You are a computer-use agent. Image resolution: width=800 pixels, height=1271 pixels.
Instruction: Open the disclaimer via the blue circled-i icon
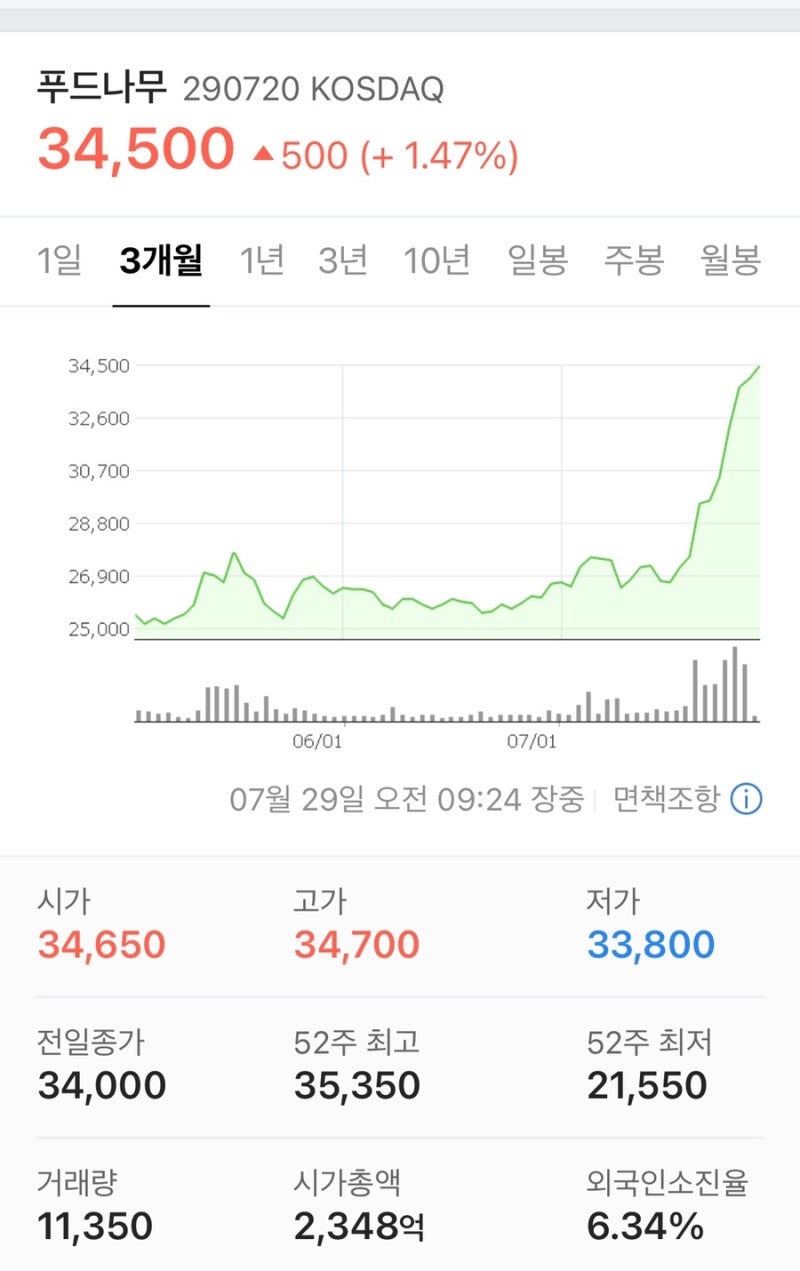click(x=744, y=800)
